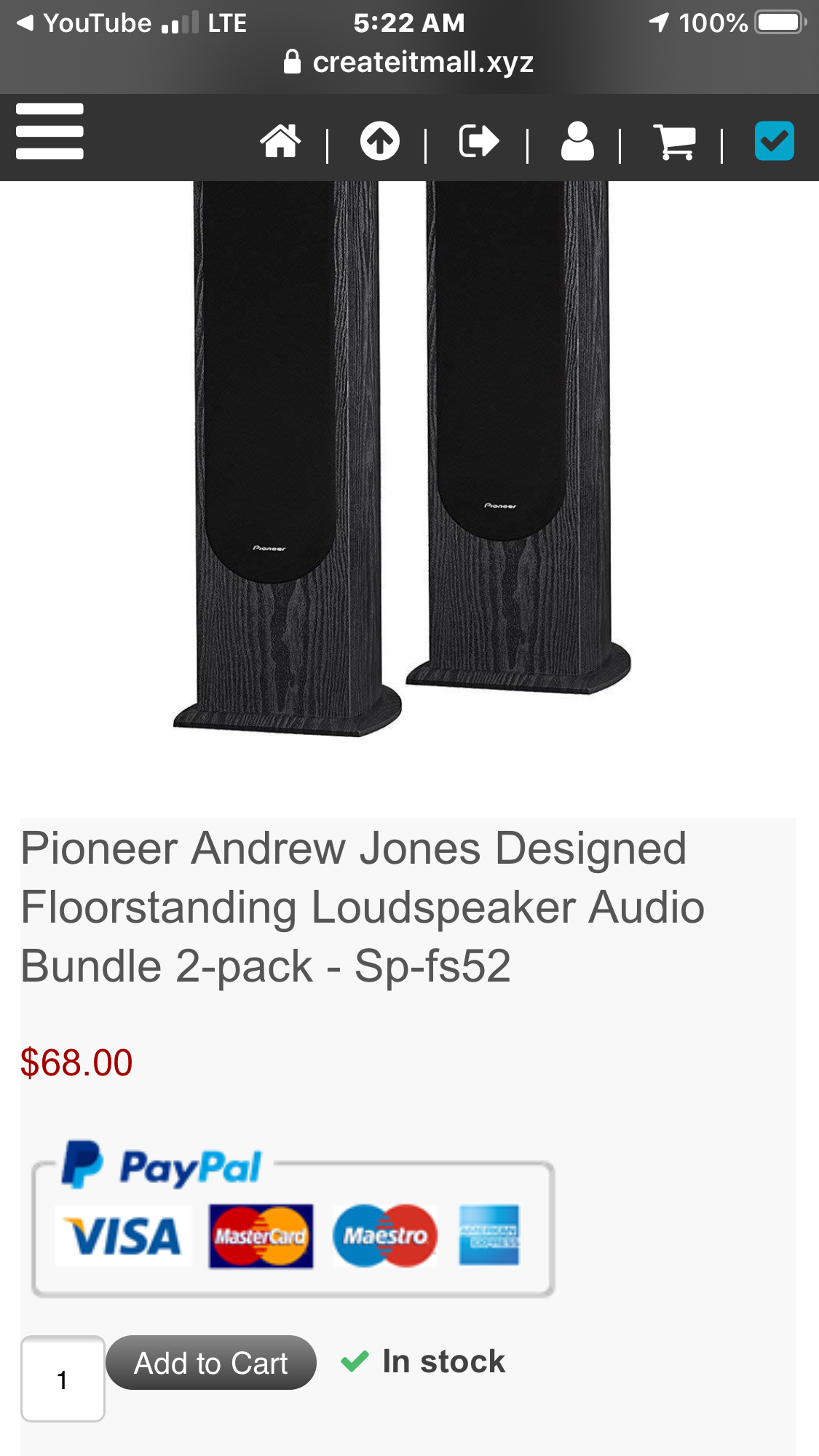This screenshot has height=1456, width=819.
Task: Tap the blue checkmark checkout icon
Action: point(775,141)
